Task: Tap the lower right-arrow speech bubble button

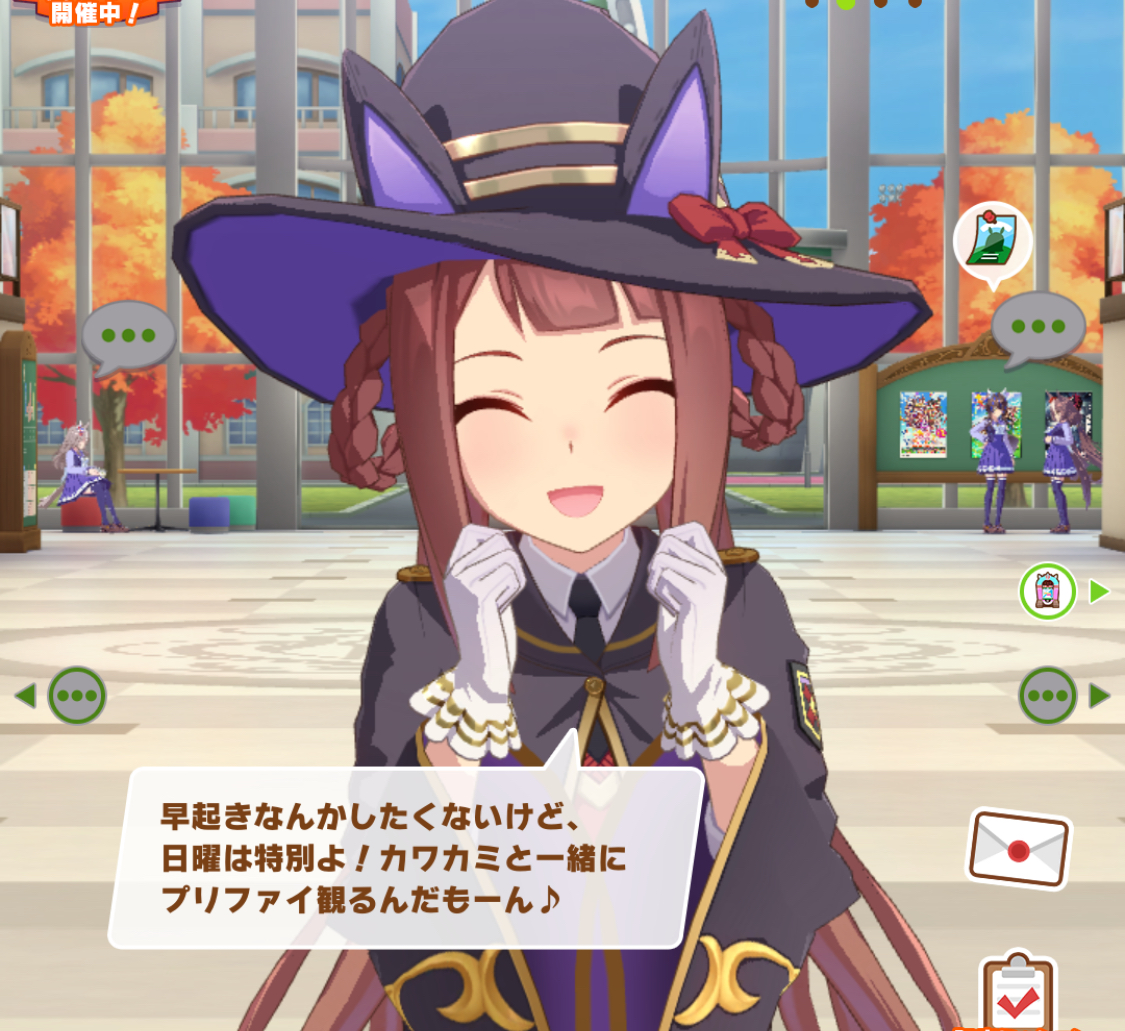Action: tap(1048, 695)
